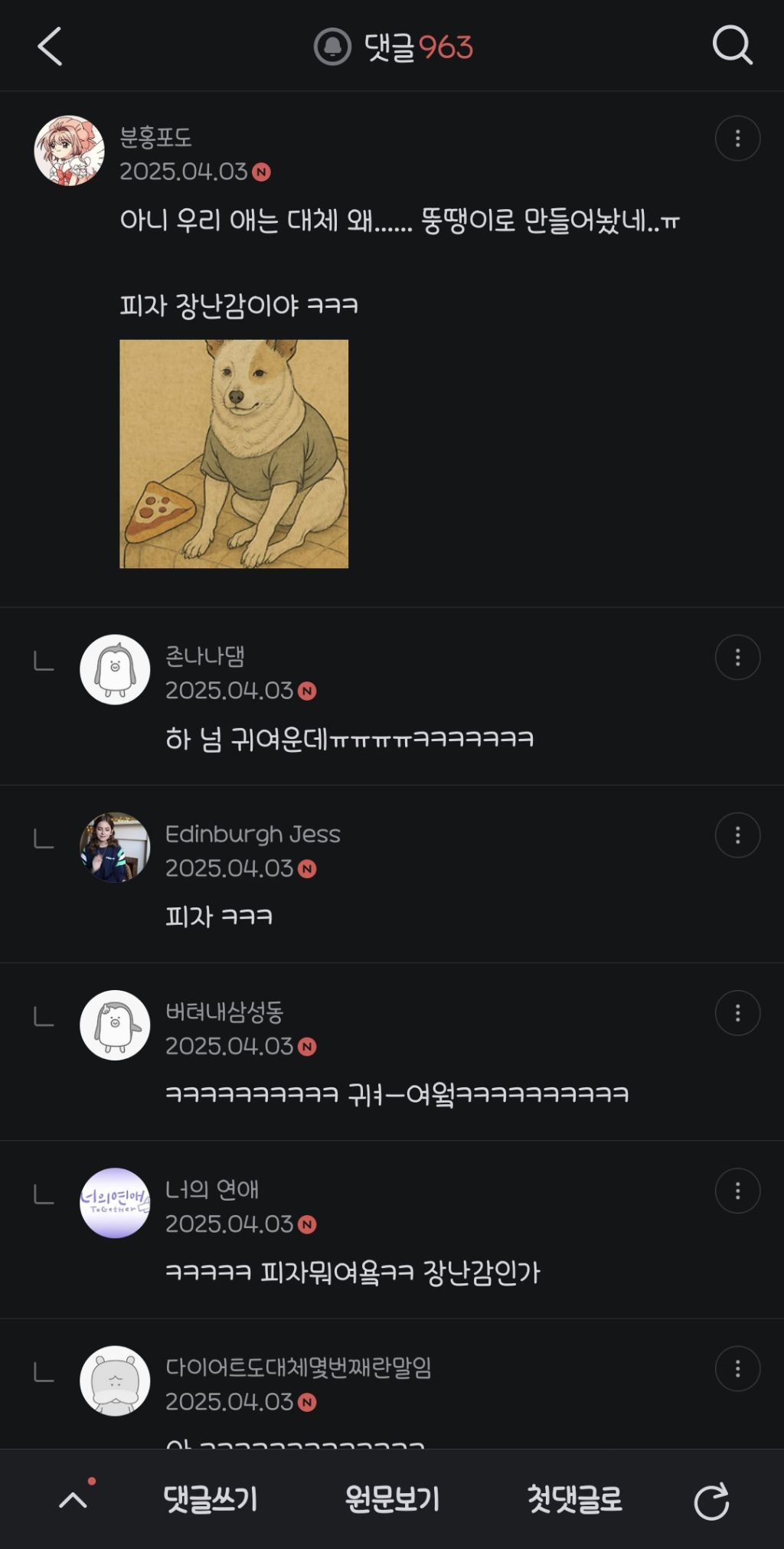Screen dimensions: 784x1549
Task: Open options menu for 버텨내삼성동's reply
Action: point(737,1013)
